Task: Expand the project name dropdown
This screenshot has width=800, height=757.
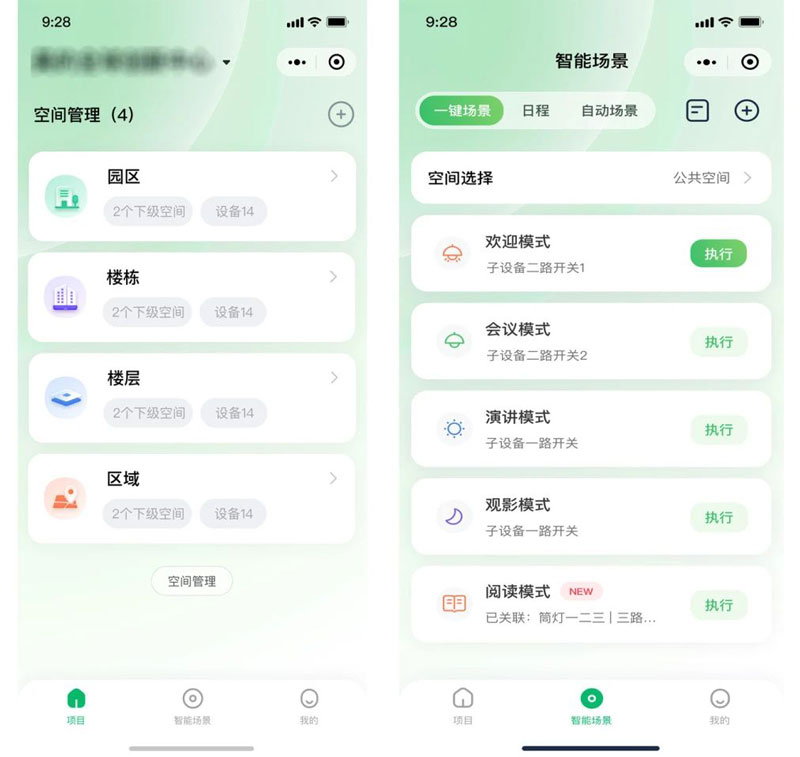Action: coord(227,62)
